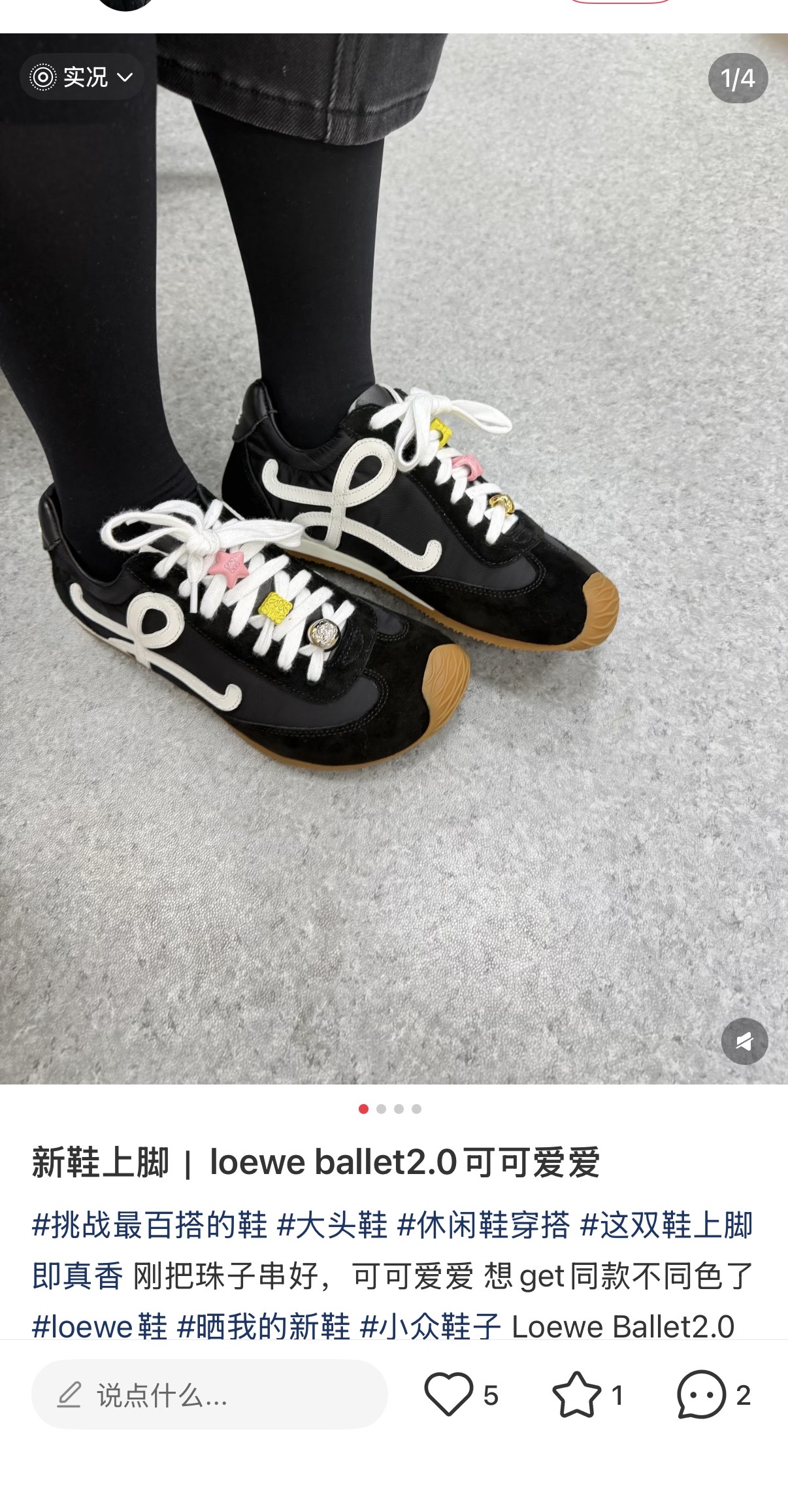Open hashtag #小众鞋子

click(430, 1326)
